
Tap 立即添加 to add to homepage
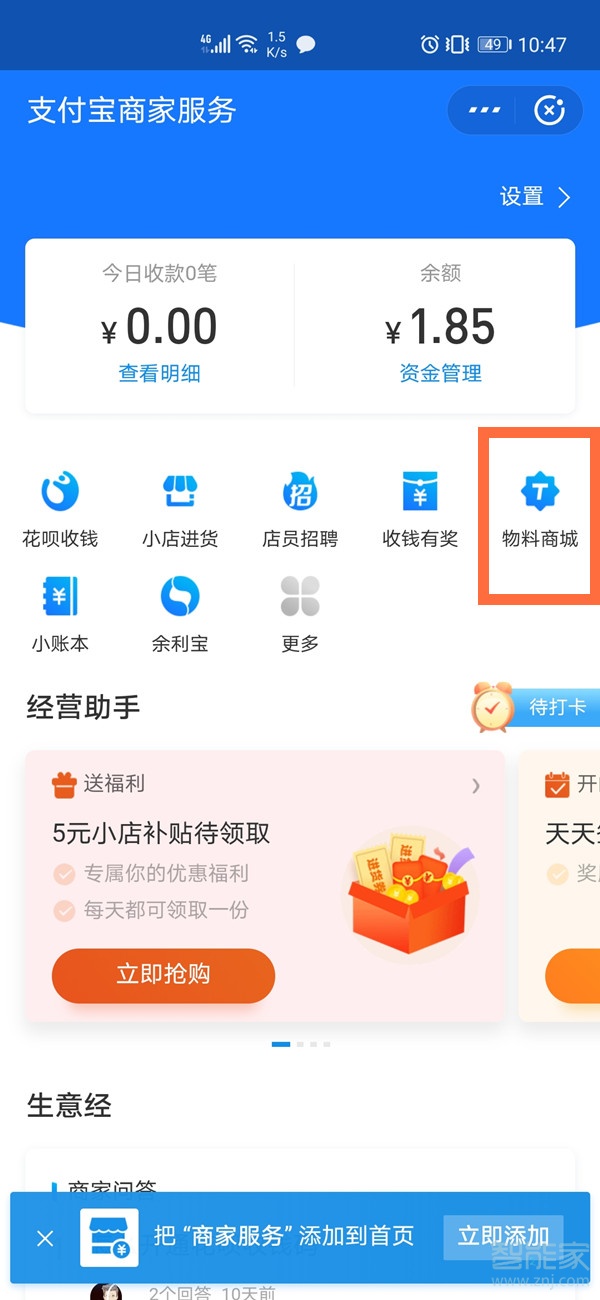pyautogui.click(x=503, y=1236)
